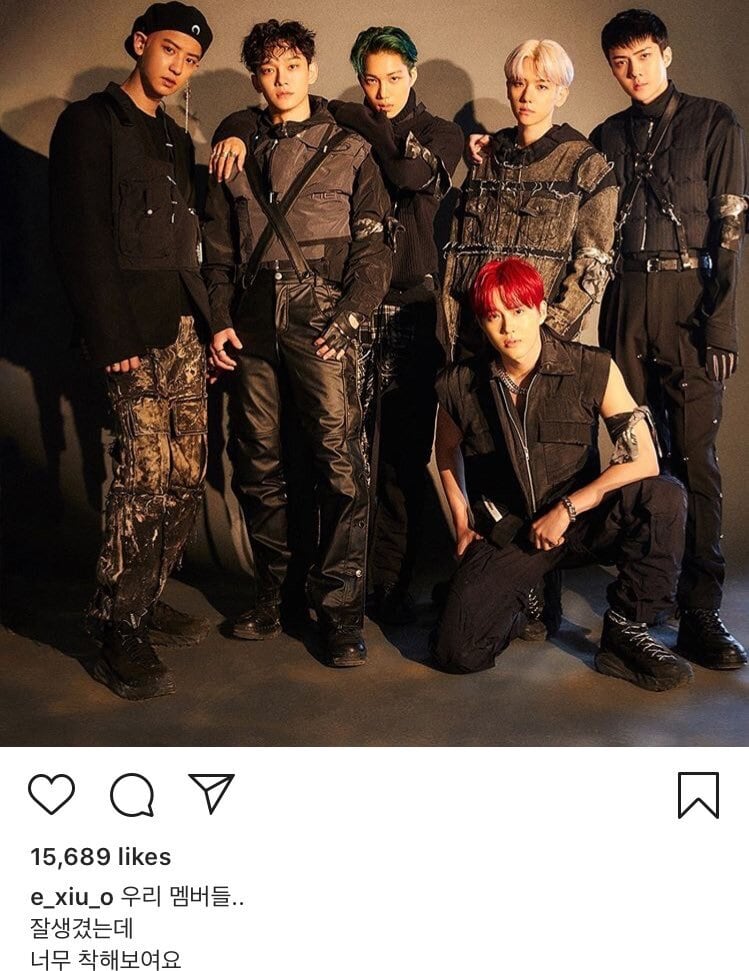Image resolution: width=749 pixels, height=971 pixels.
Task: Save this post with the bookmark icon
Action: 698,796
